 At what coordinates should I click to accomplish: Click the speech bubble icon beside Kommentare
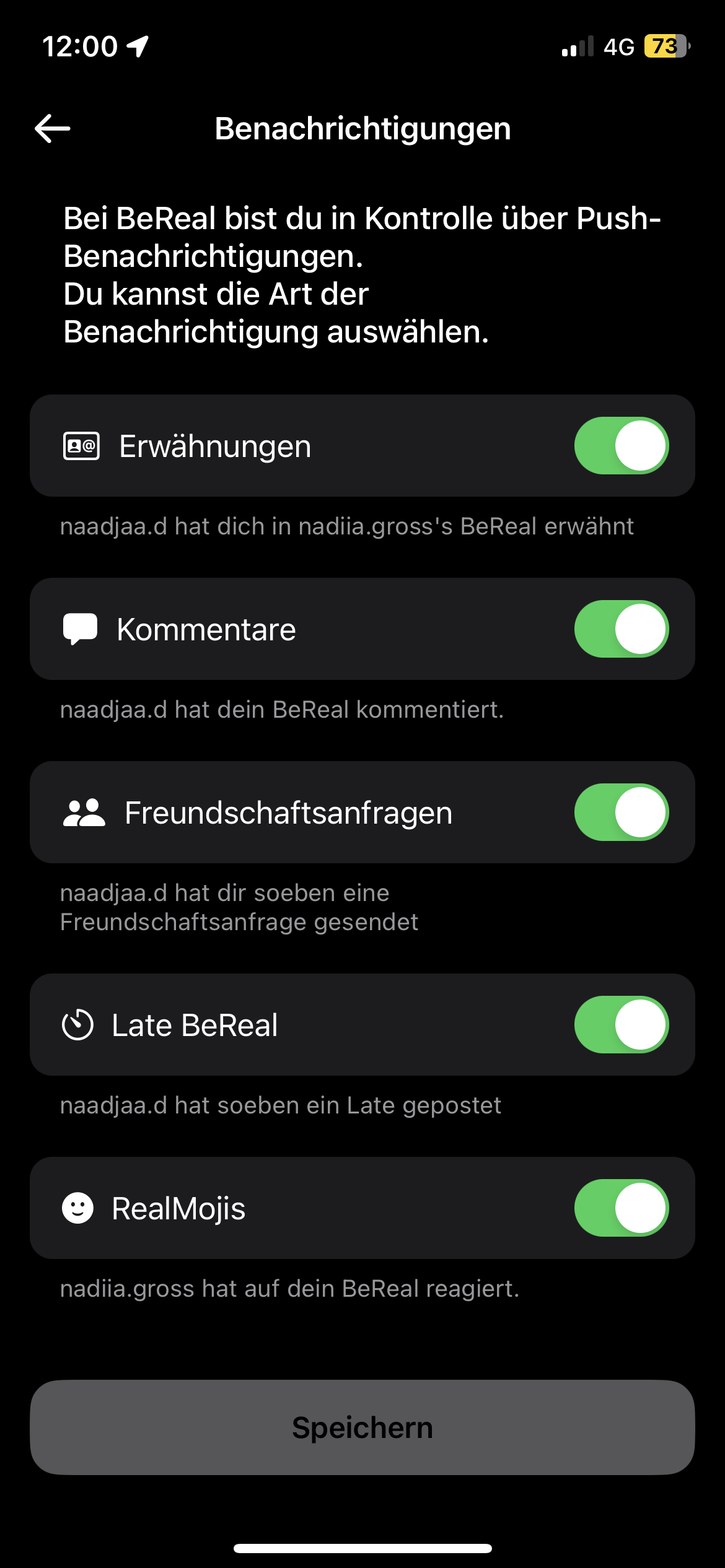(79, 628)
